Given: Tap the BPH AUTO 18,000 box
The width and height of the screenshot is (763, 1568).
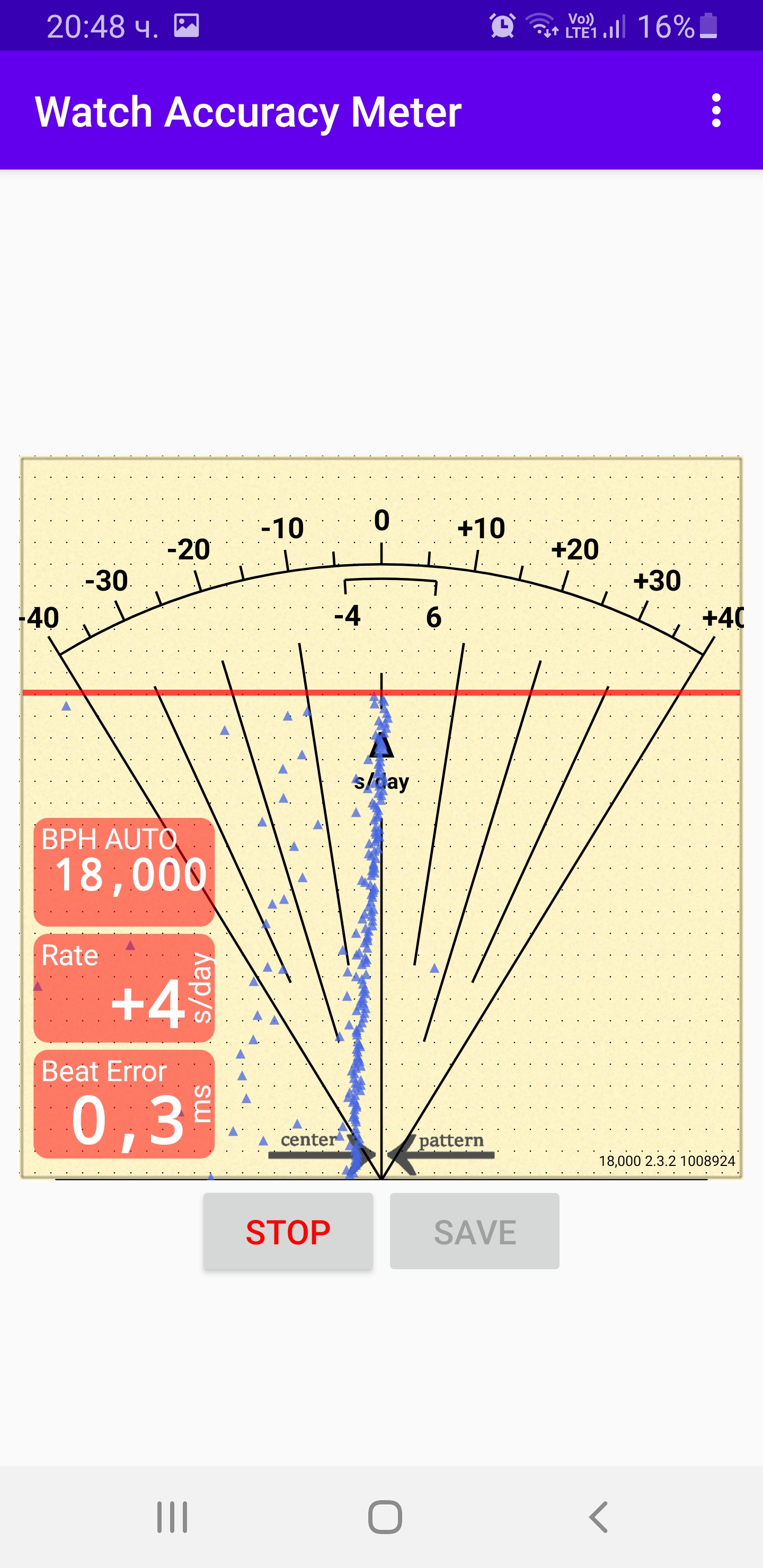Looking at the screenshot, I should click(x=124, y=871).
